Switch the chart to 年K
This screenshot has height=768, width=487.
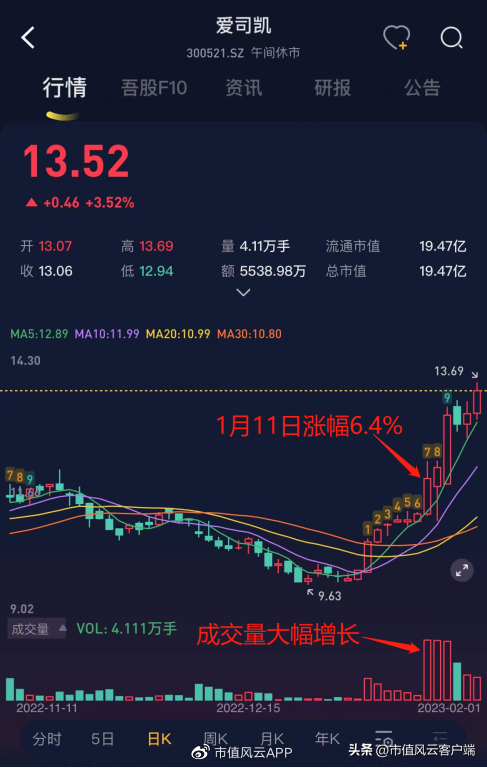coord(327,739)
